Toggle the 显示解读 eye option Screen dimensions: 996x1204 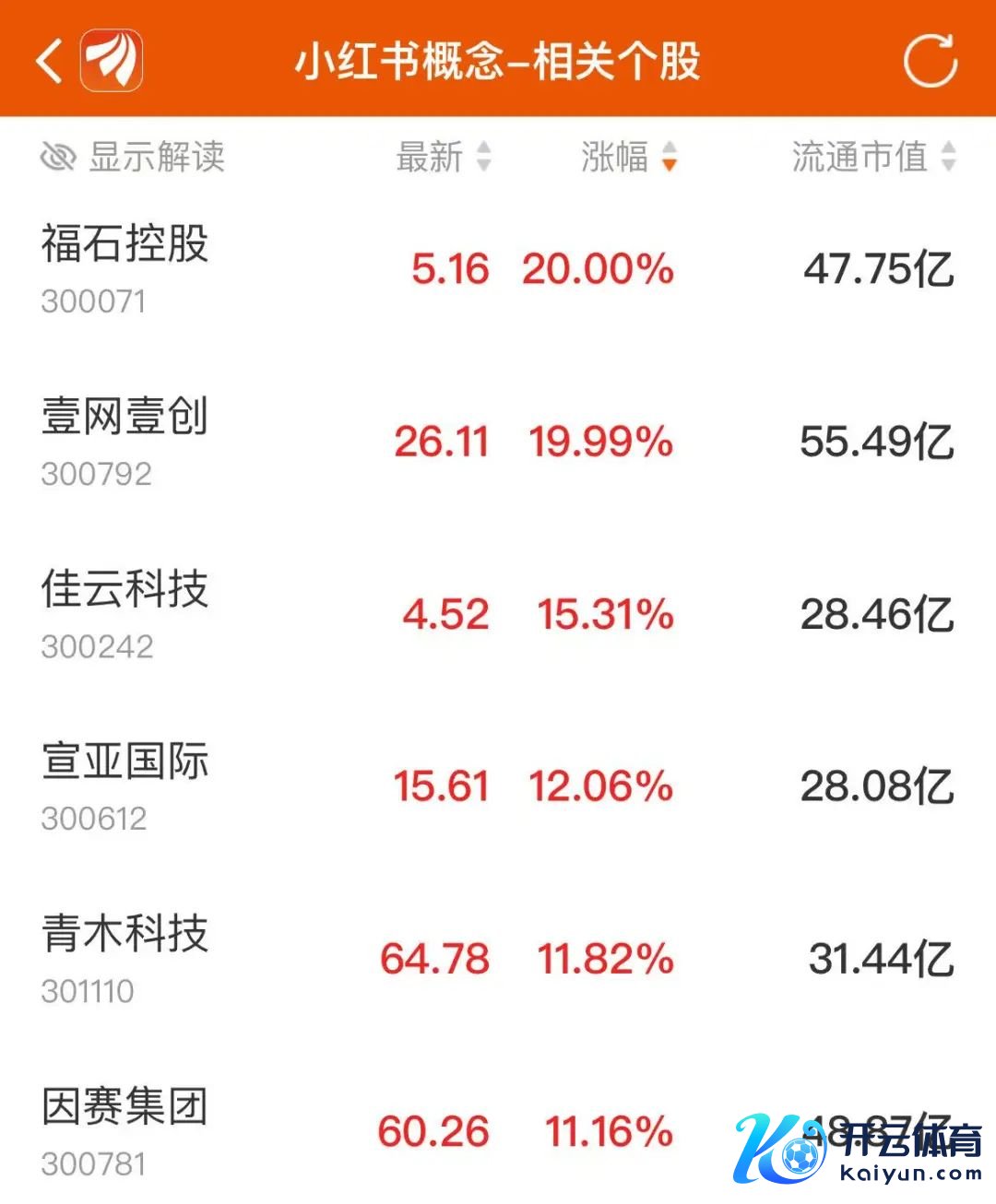click(133, 157)
